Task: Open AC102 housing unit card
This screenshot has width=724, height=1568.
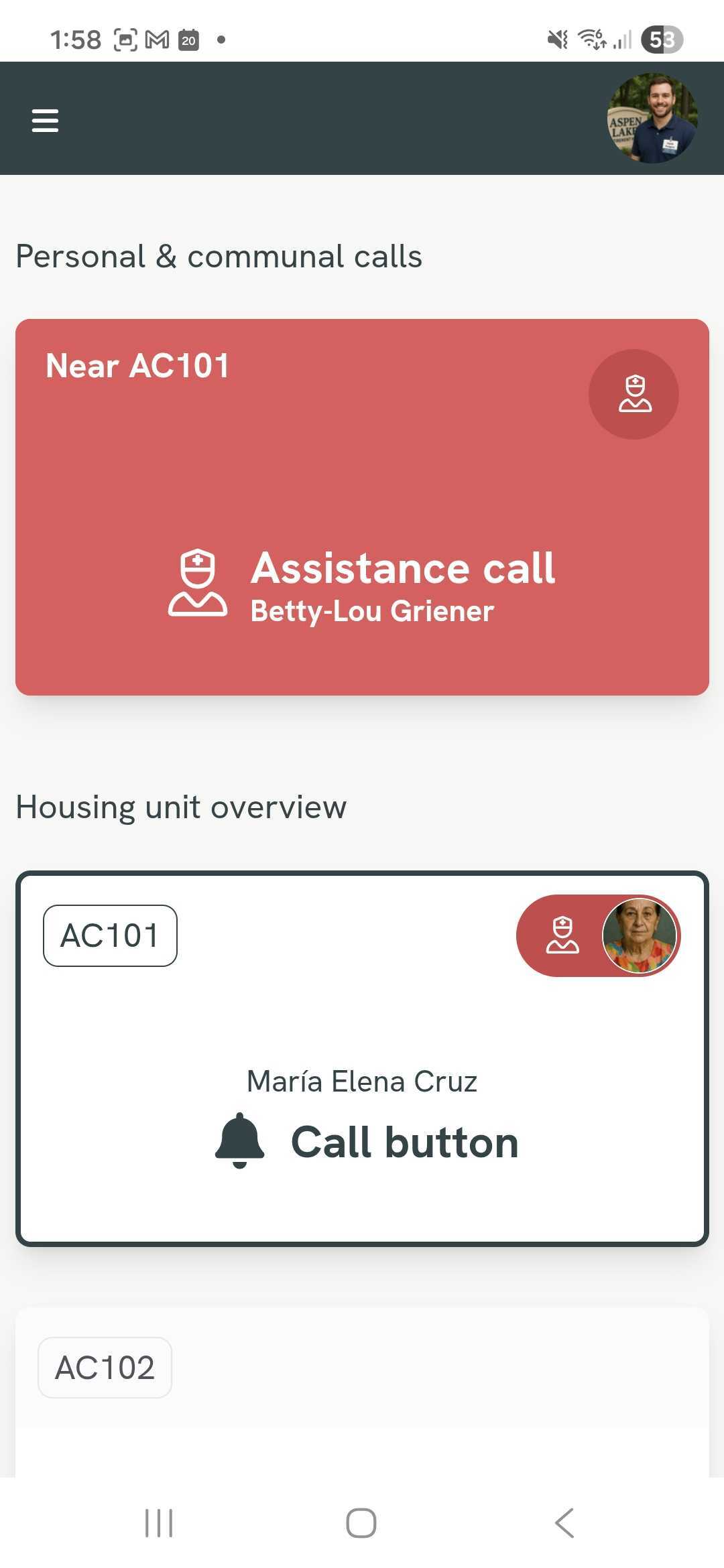Action: 362,1392
